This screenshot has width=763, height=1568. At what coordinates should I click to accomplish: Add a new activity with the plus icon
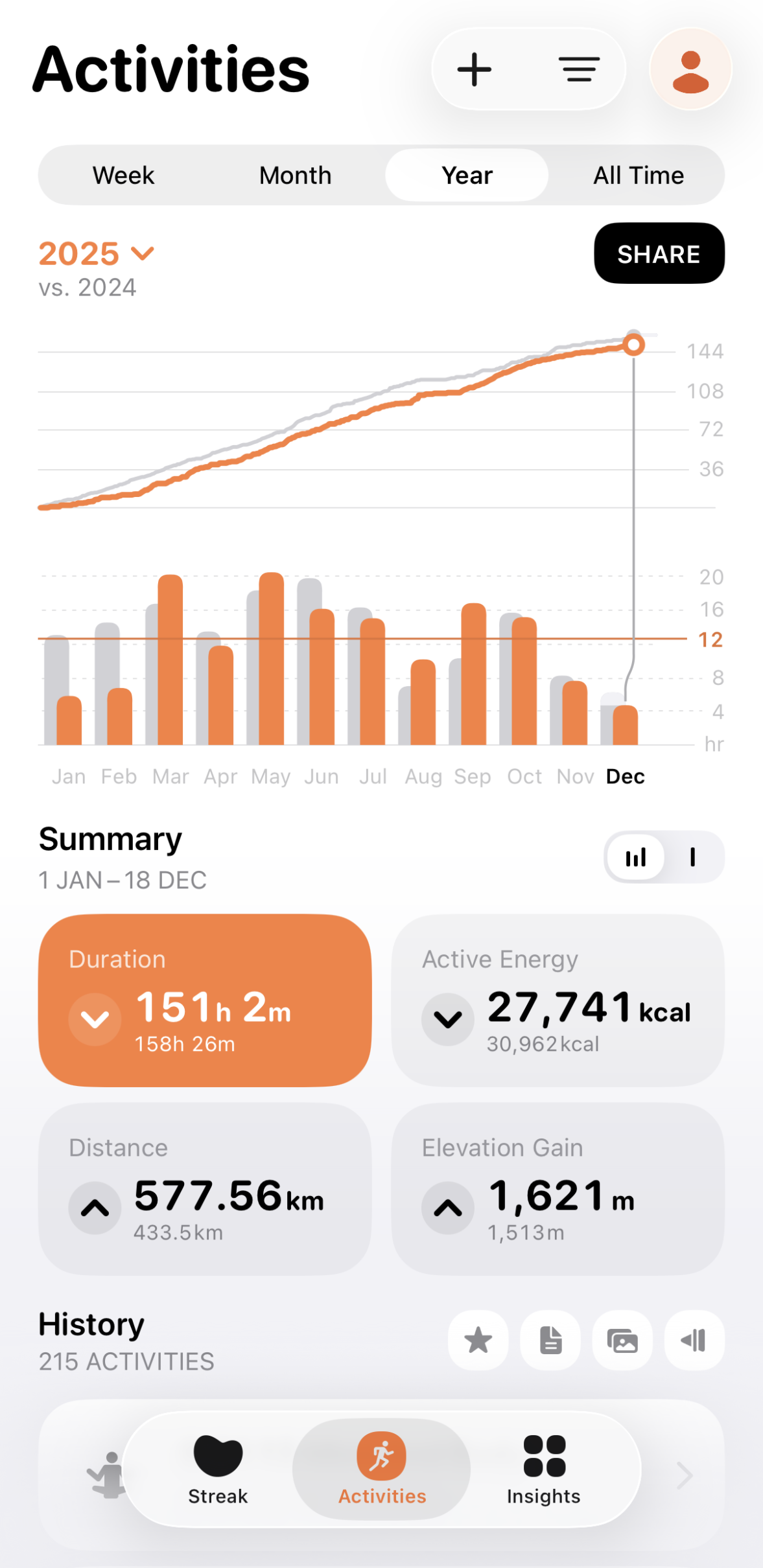[475, 69]
